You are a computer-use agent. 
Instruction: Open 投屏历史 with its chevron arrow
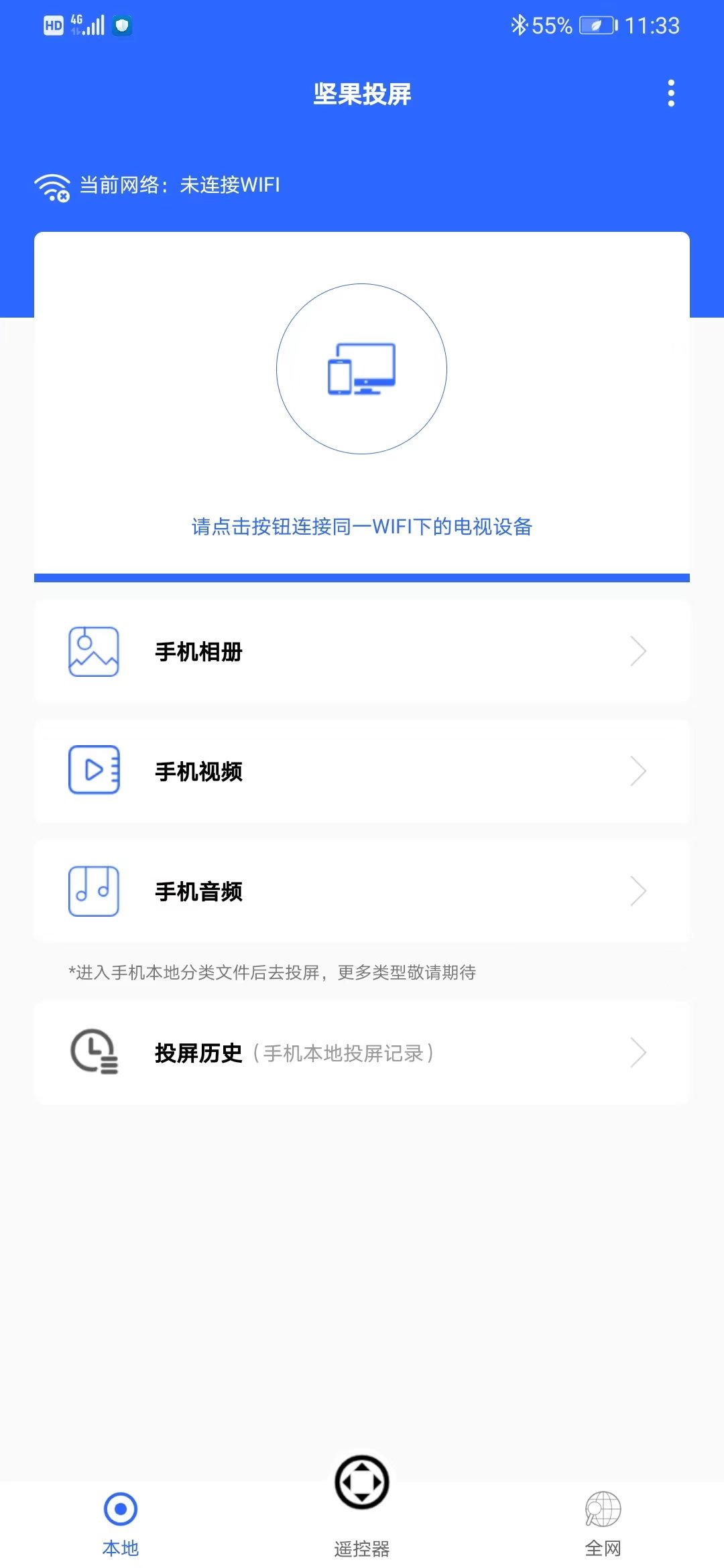(x=639, y=1053)
